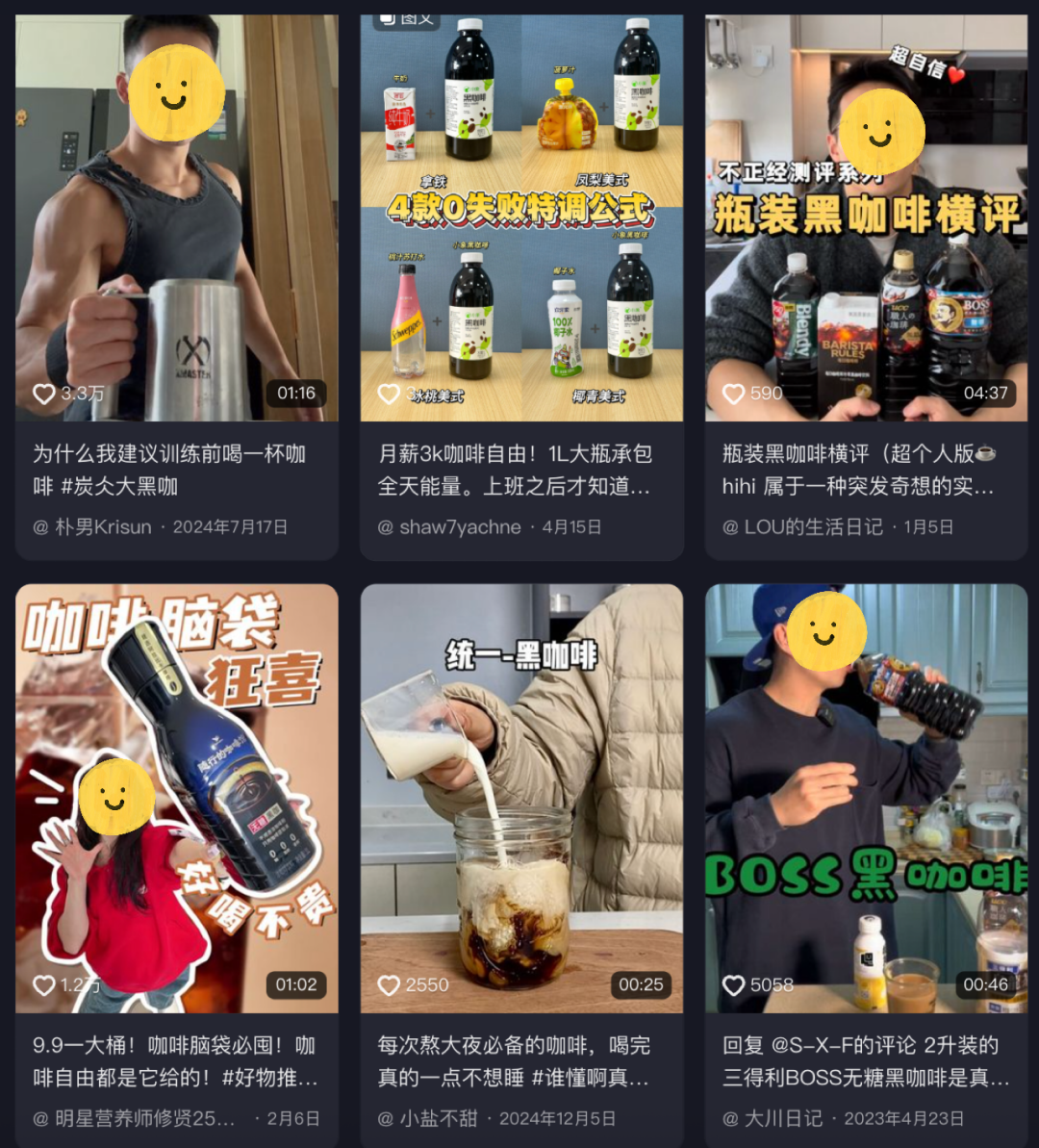Like the video with 590 likes

pos(733,394)
